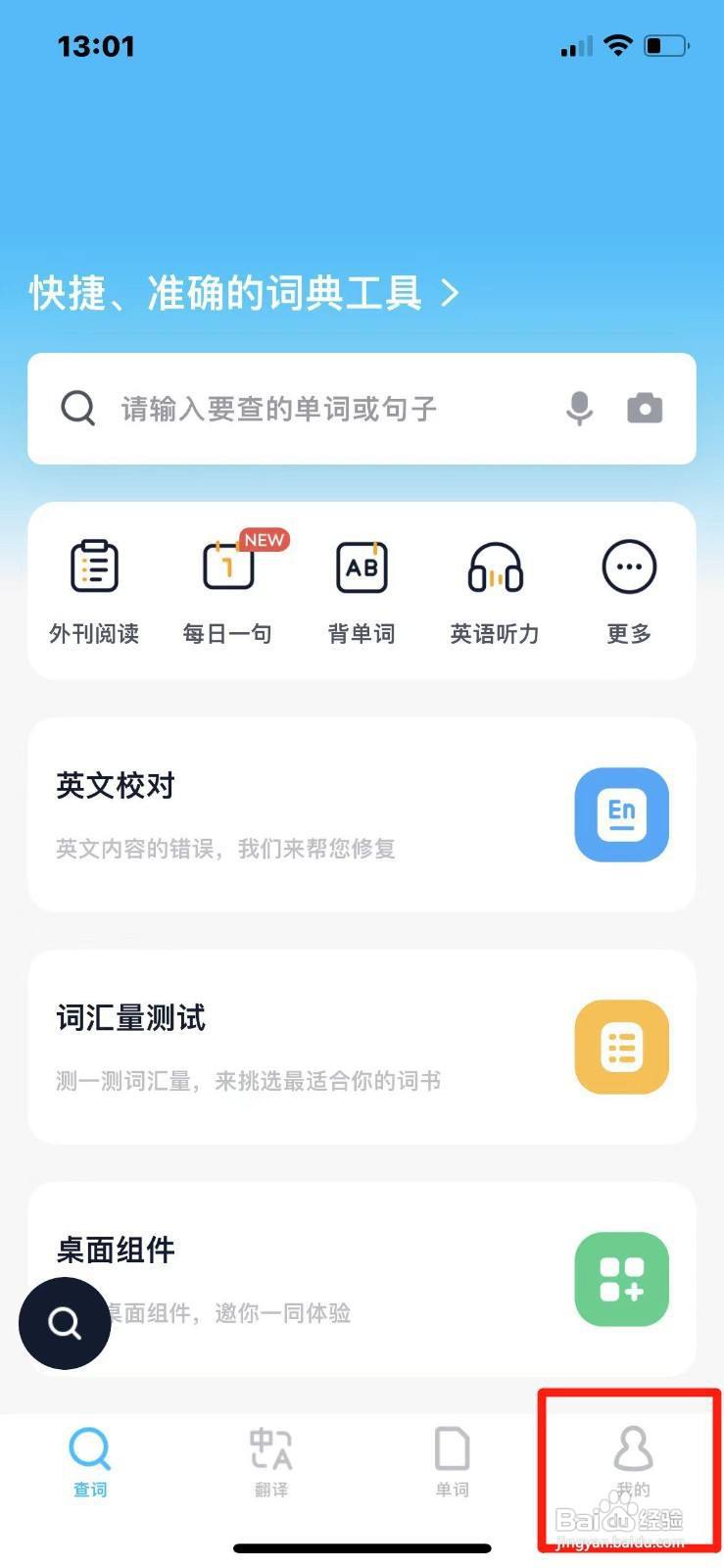Expand the 快捷、准确的词典工具 header link
The image size is (724, 1568).
tap(243, 292)
